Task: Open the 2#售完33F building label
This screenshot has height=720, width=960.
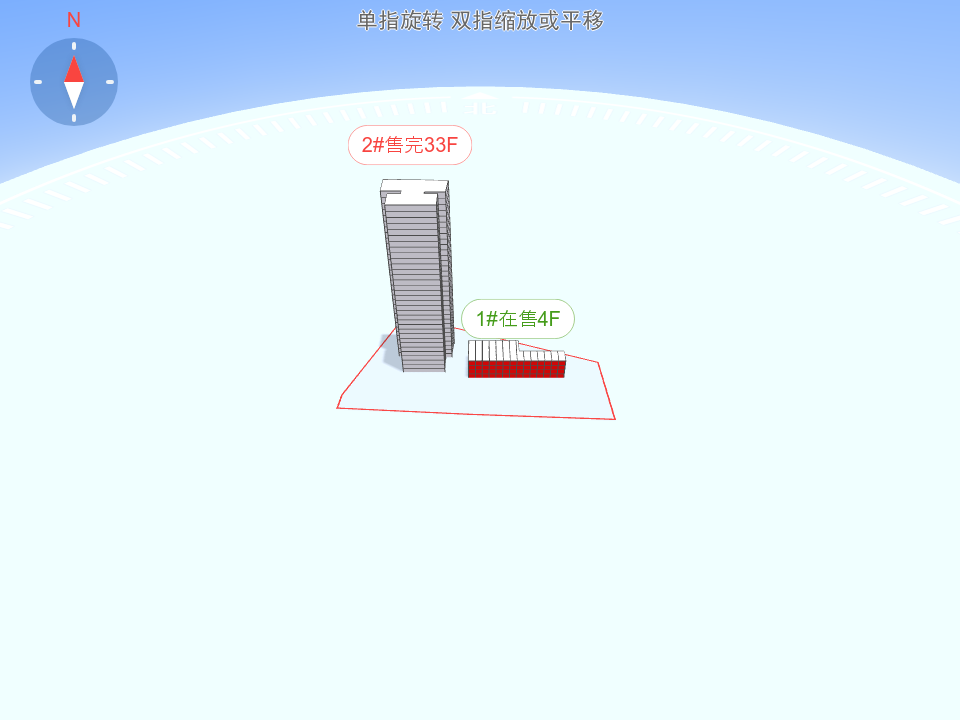Action: click(x=410, y=146)
